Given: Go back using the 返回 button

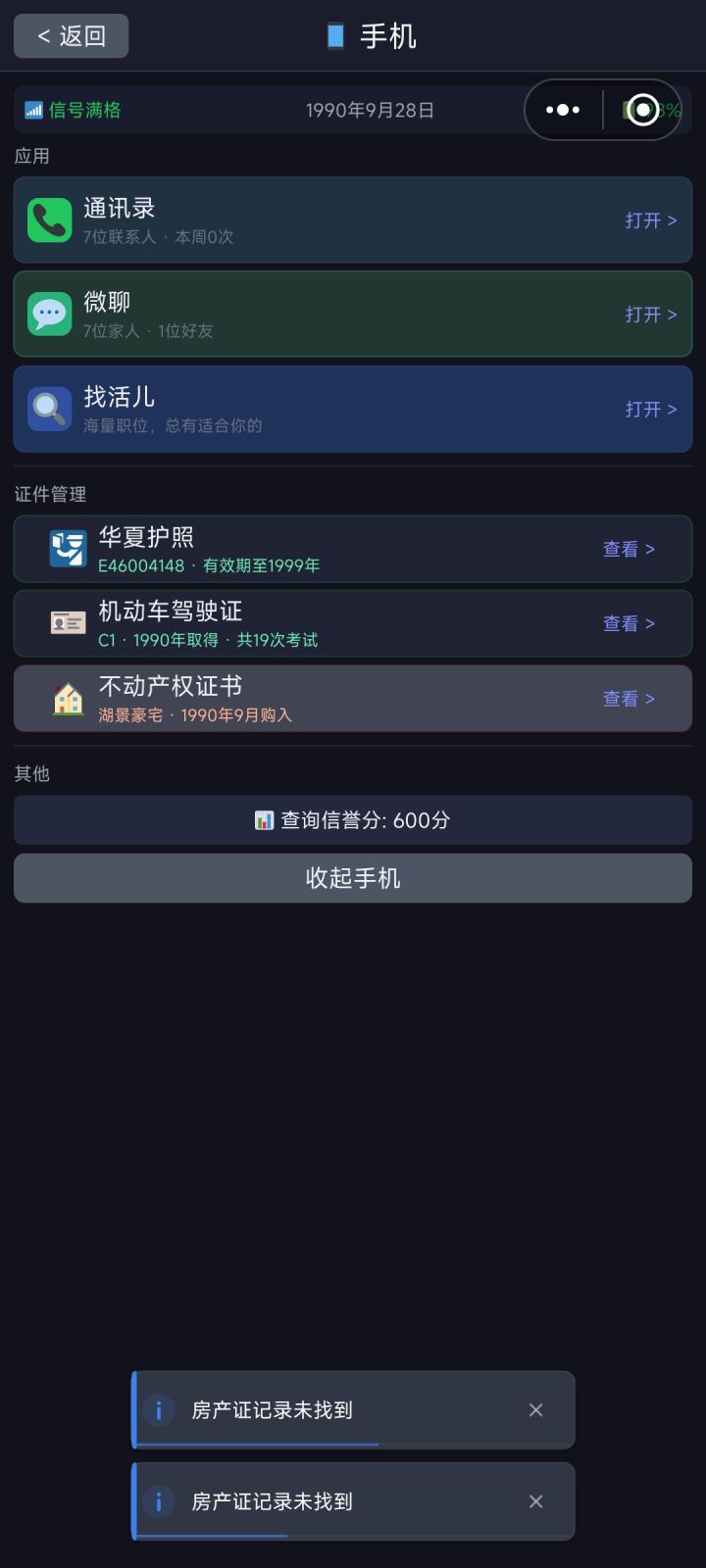Looking at the screenshot, I should (x=71, y=35).
